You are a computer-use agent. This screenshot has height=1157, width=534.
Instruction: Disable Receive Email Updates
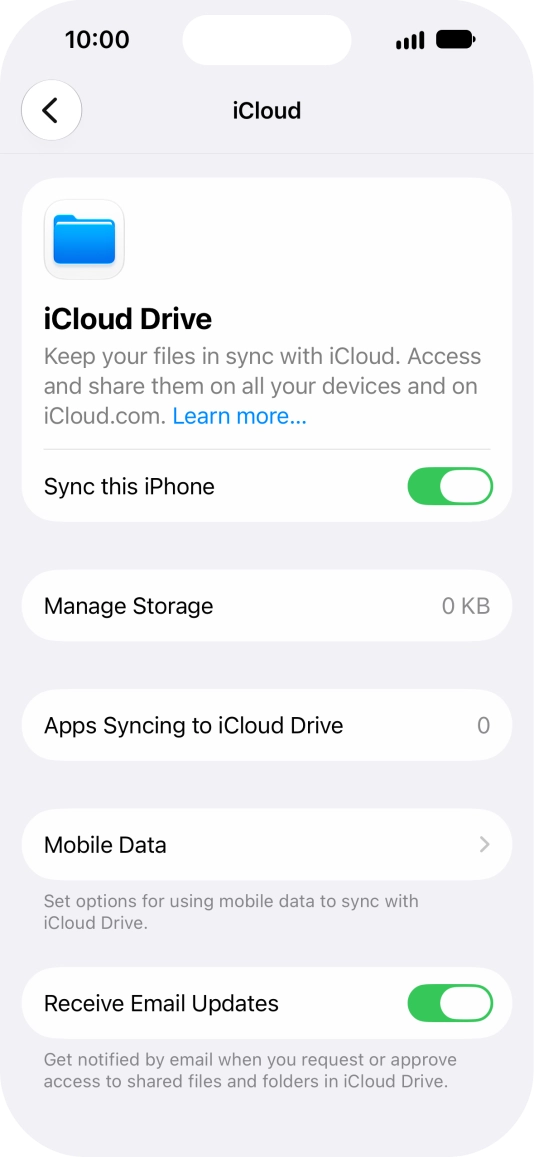click(450, 1004)
